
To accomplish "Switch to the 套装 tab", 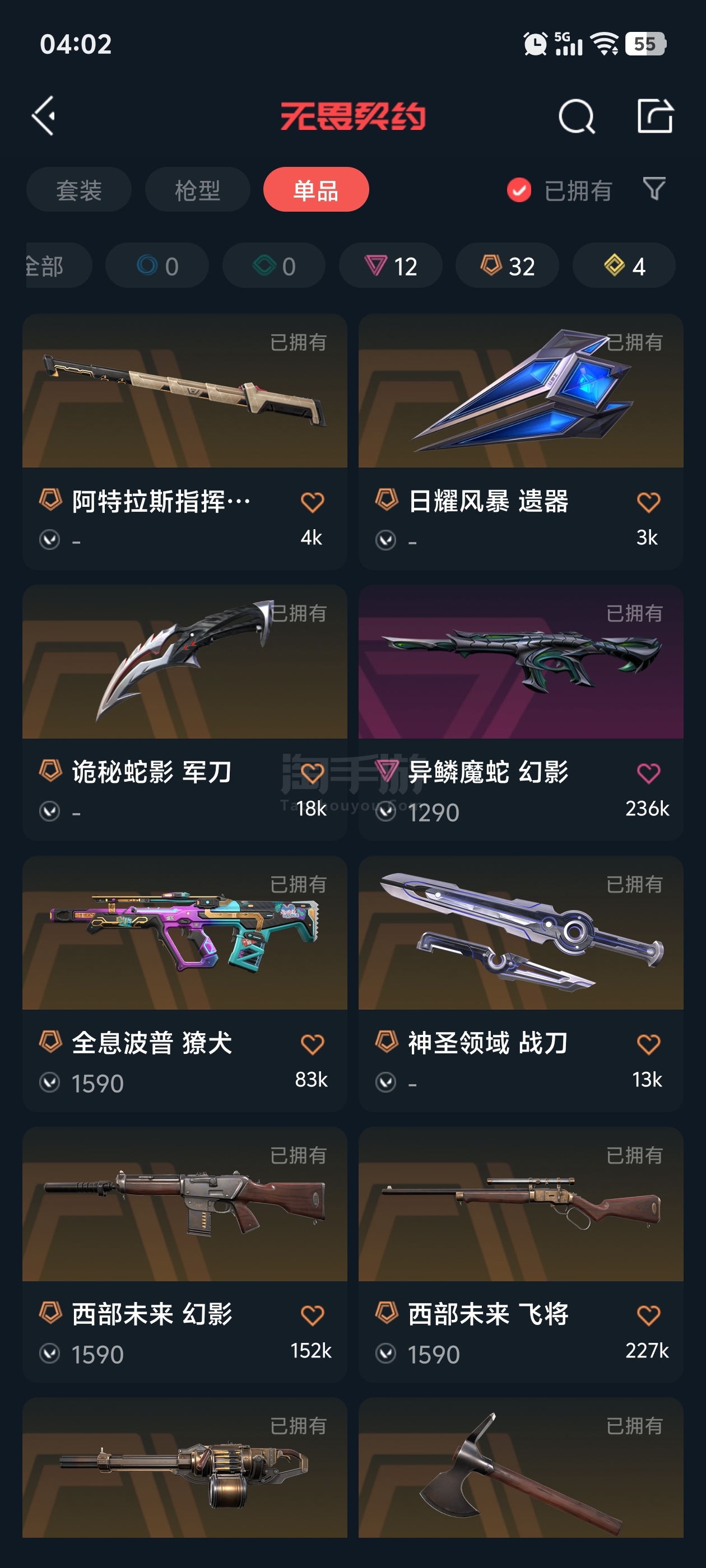I will (78, 190).
